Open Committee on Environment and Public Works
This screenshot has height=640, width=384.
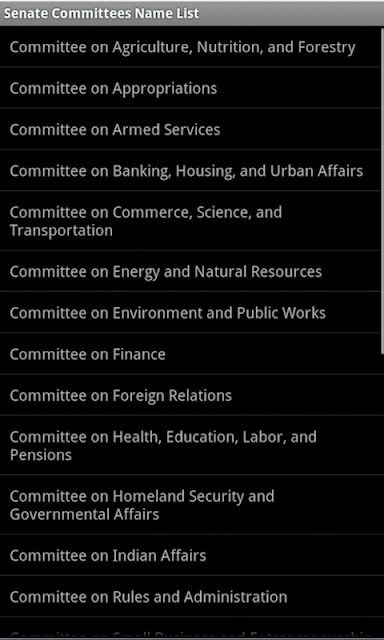190,312
